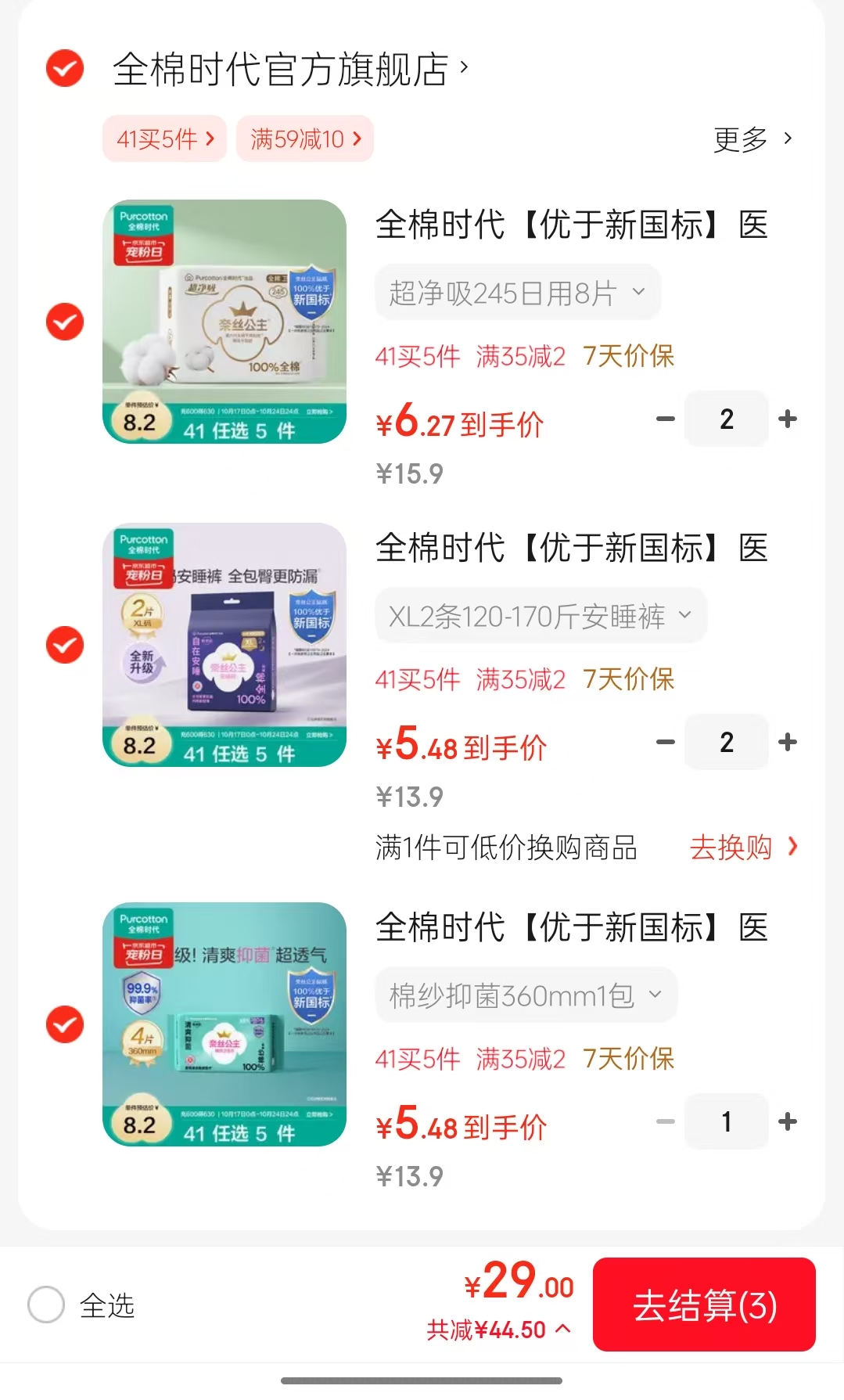Change the 超净吸245日用8片 variant dropdown
Viewport: 844px width, 1400px height.
click(518, 293)
